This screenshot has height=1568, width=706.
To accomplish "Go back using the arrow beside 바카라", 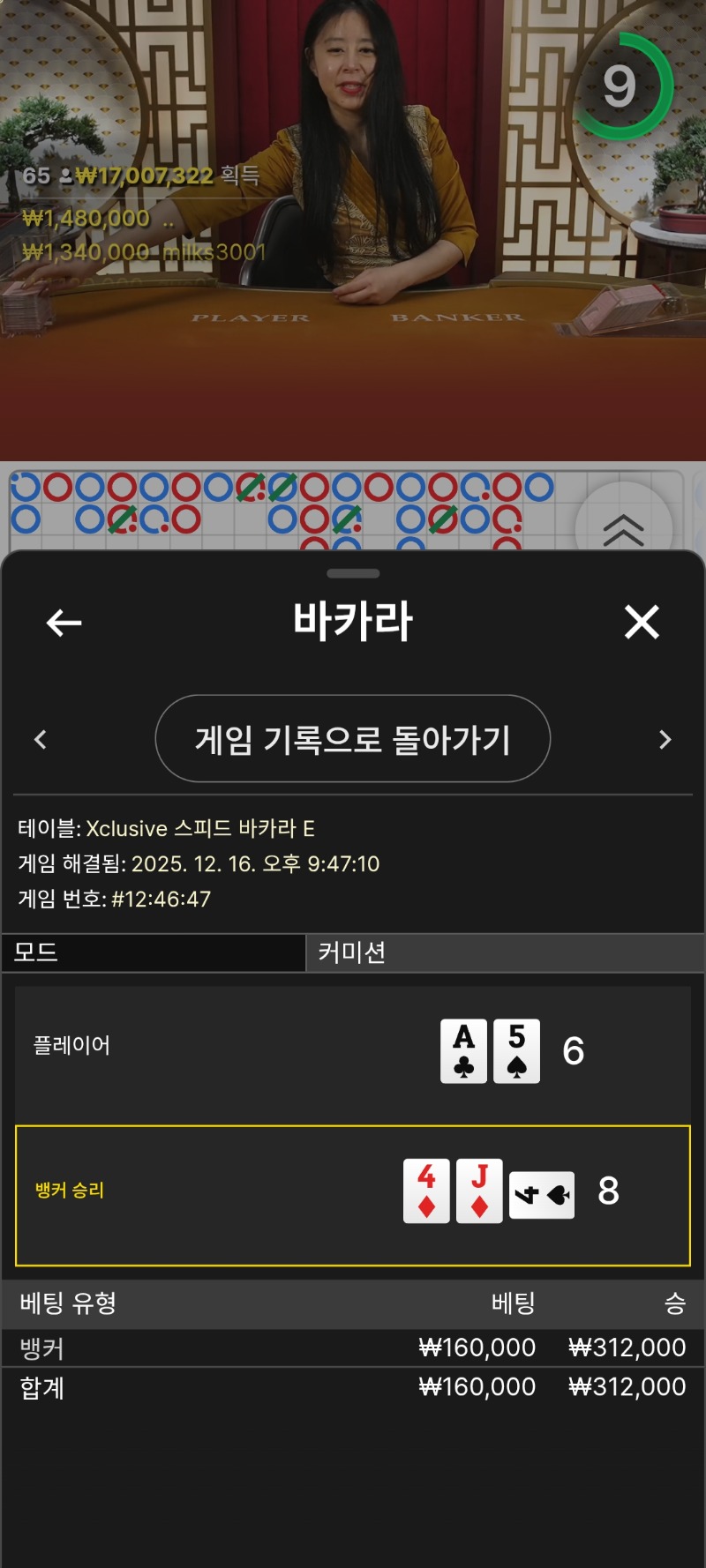I will click(64, 623).
